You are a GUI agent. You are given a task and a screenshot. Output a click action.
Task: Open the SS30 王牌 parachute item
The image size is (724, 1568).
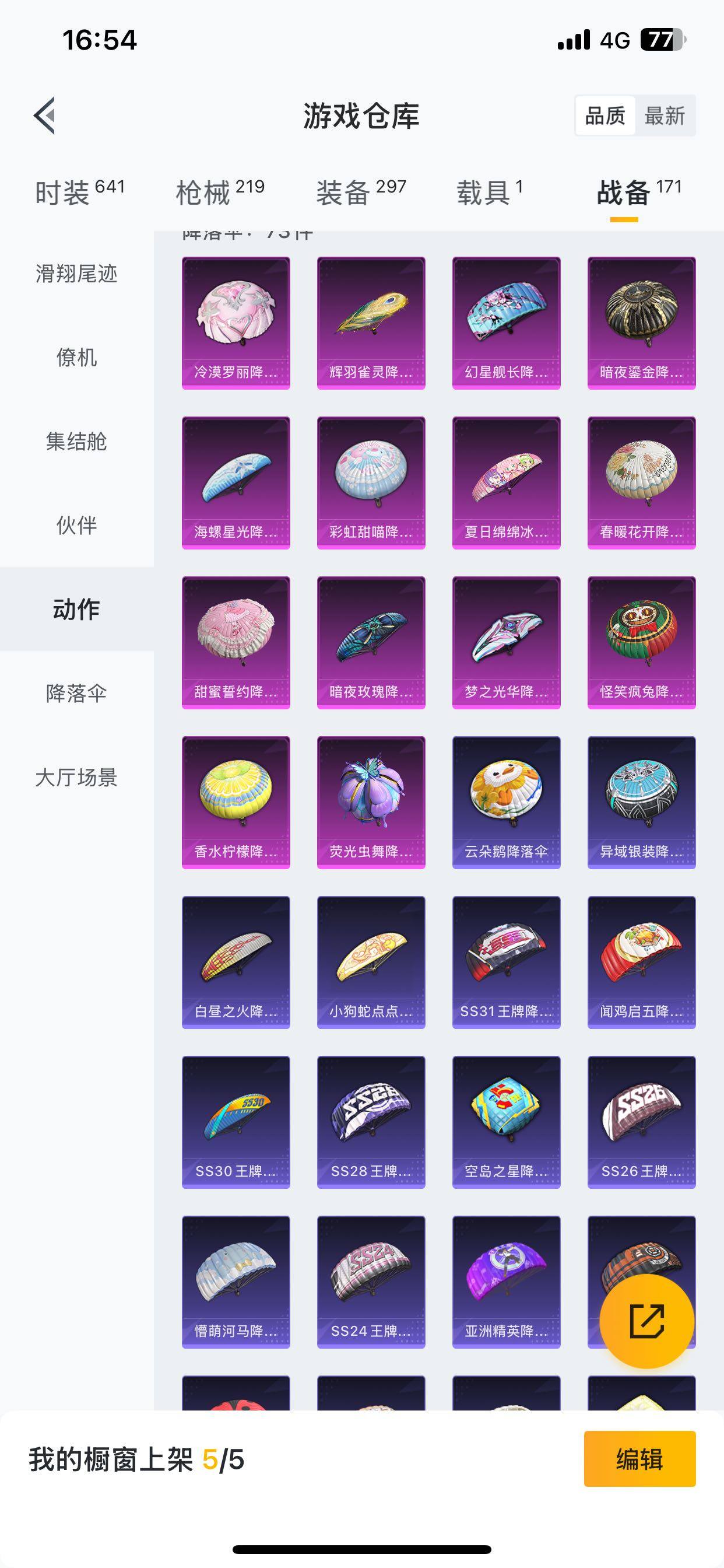tap(236, 1122)
